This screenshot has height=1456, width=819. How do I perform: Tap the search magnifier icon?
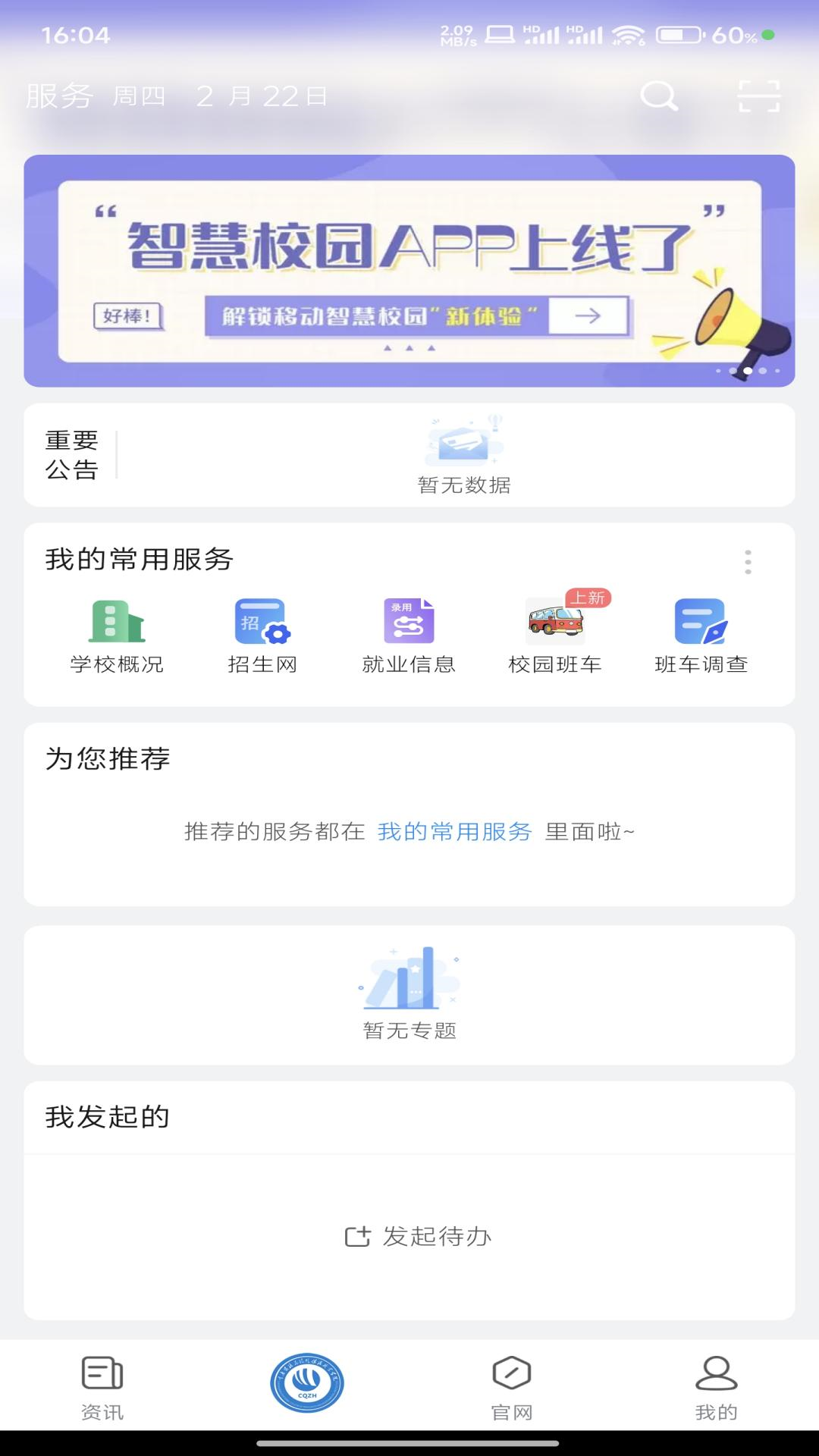[659, 96]
